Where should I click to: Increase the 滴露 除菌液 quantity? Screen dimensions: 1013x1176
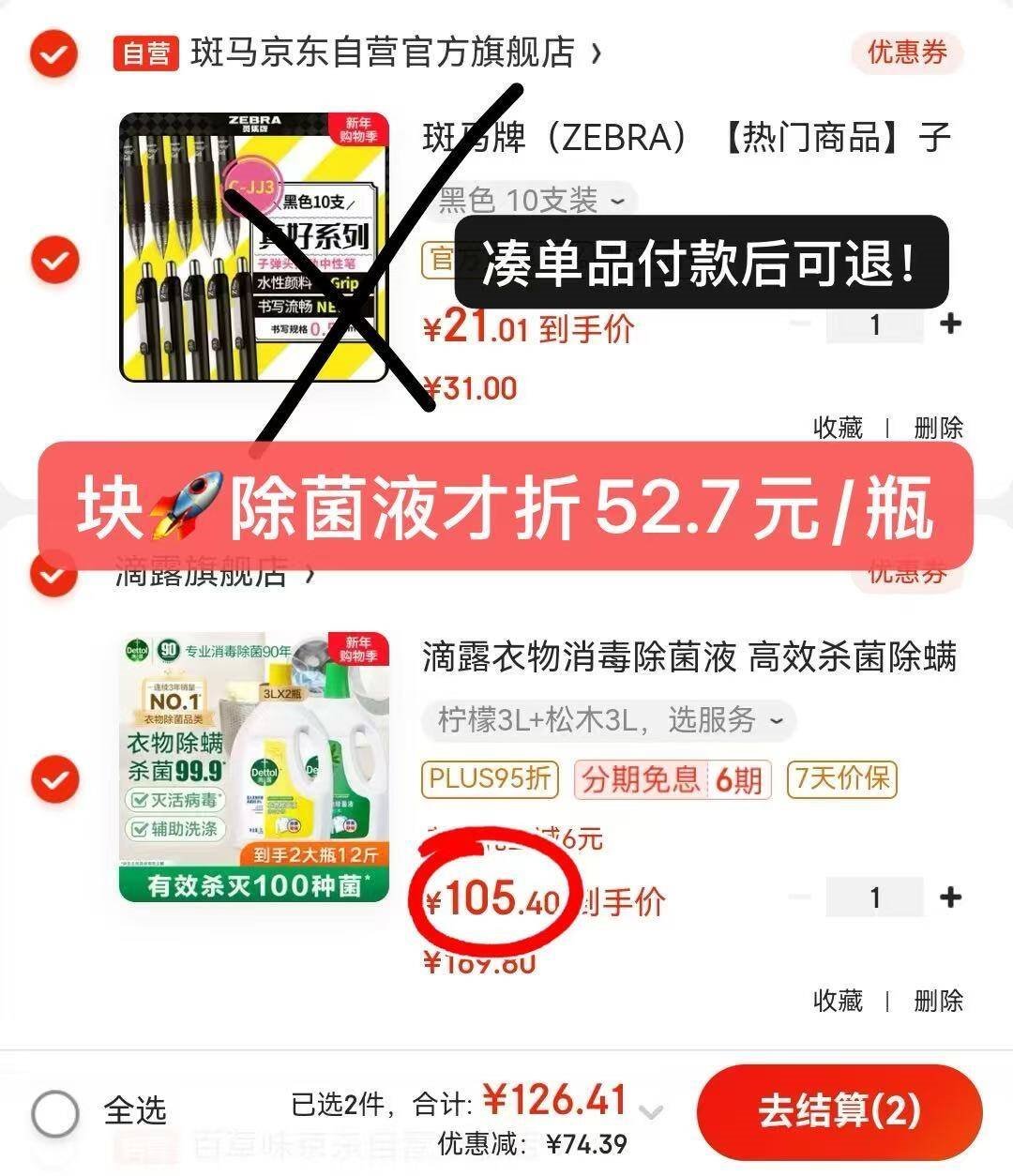[x=950, y=897]
